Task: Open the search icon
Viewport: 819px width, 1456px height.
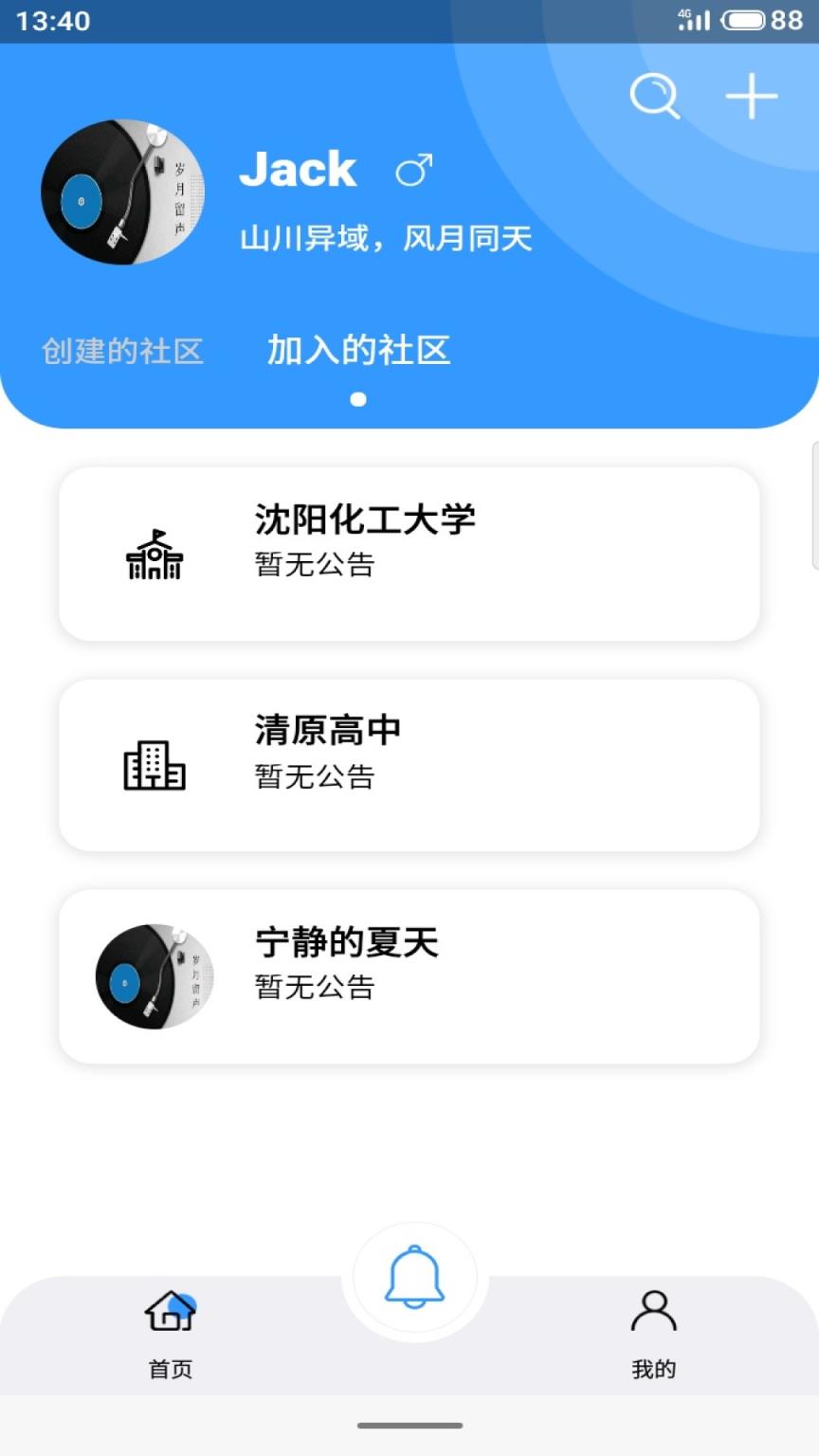Action: click(656, 96)
